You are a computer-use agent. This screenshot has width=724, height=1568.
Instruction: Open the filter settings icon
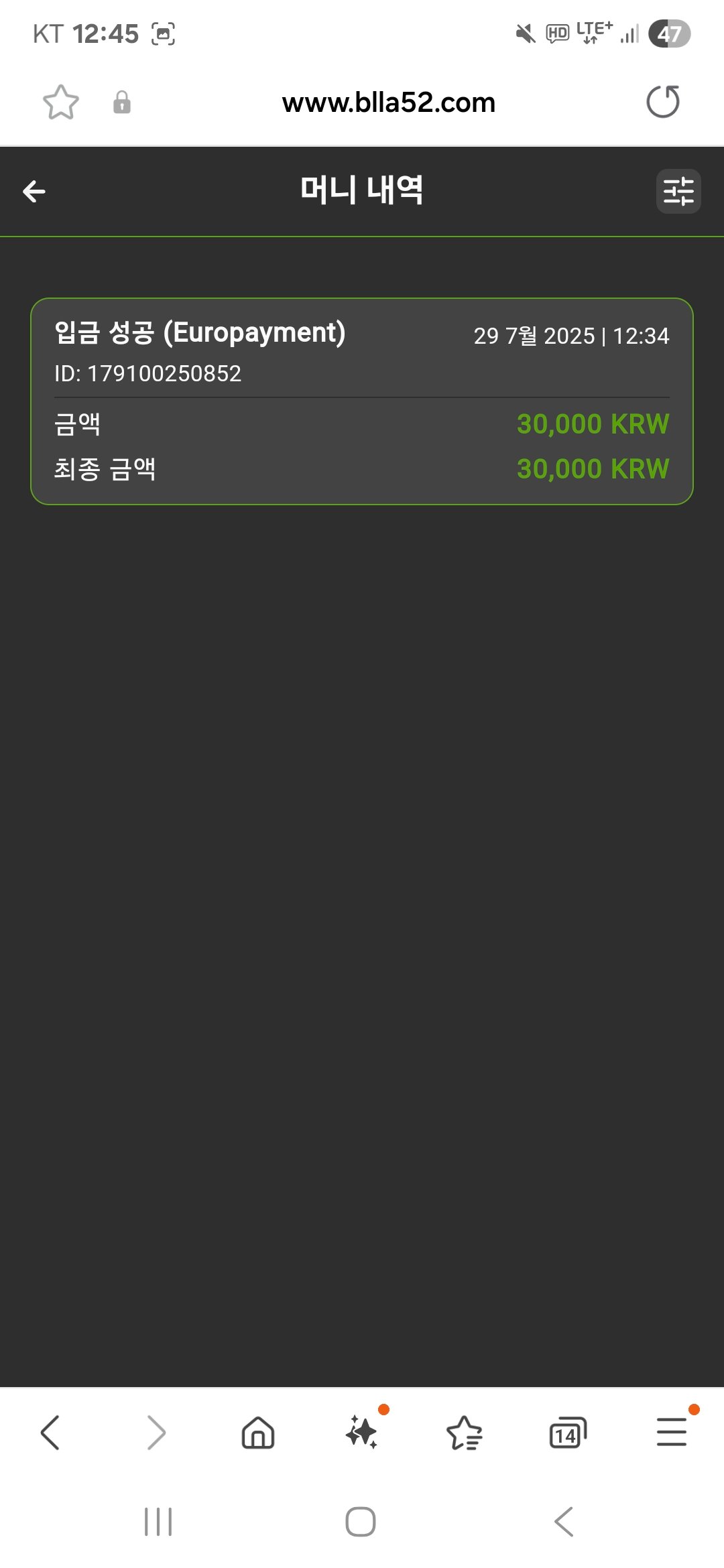coord(678,192)
